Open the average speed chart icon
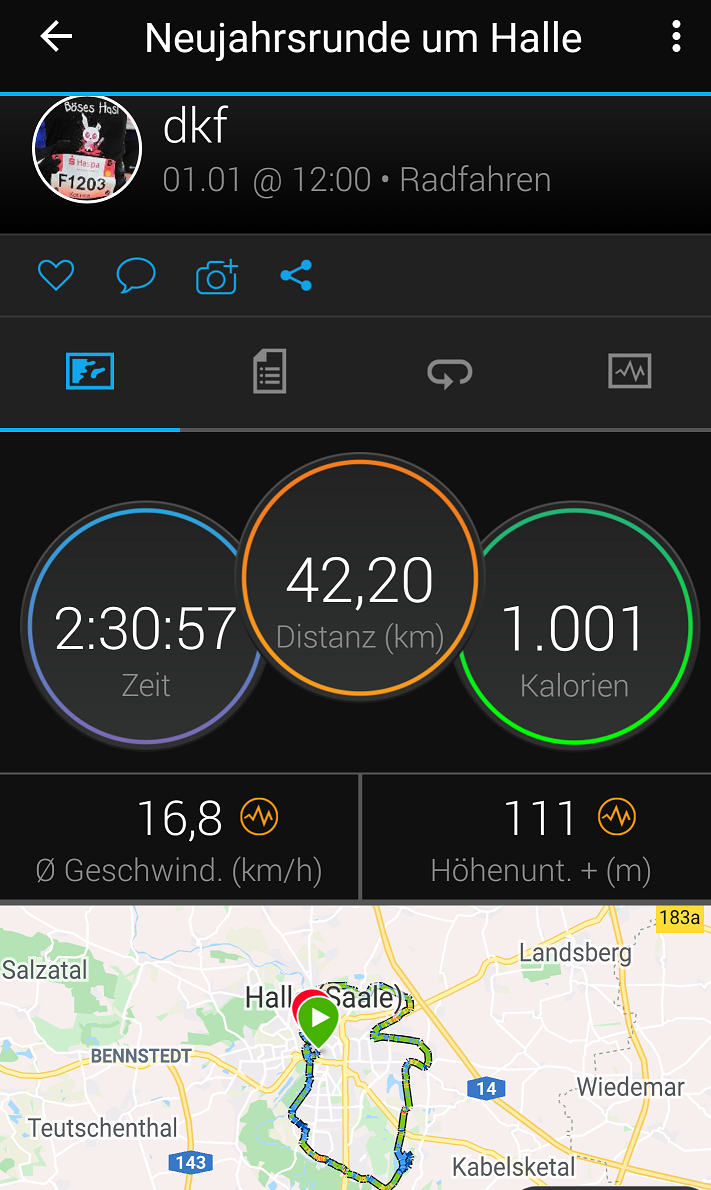711x1190 pixels. tap(260, 818)
